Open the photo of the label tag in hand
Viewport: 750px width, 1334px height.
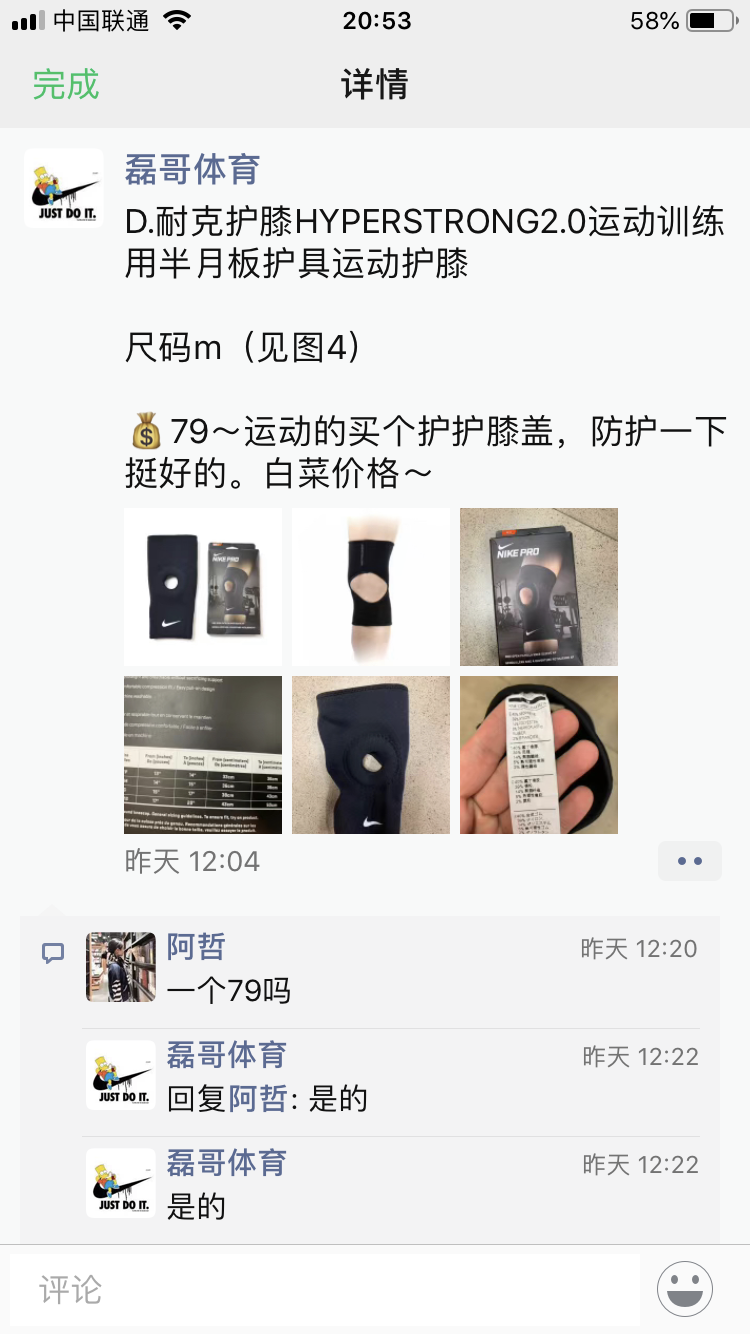point(539,755)
